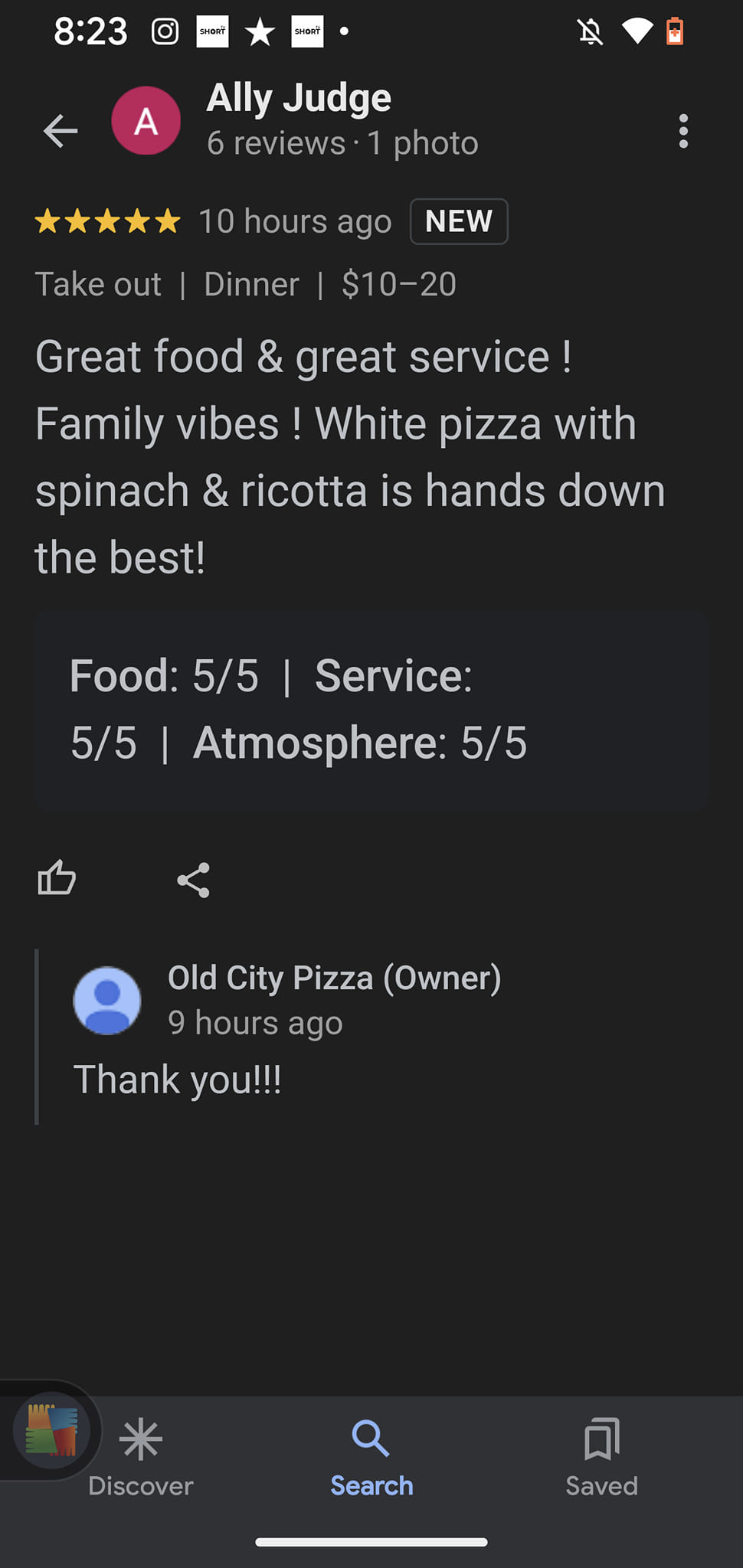Go back using the arrow icon
743x1568 pixels.
pos(61,130)
